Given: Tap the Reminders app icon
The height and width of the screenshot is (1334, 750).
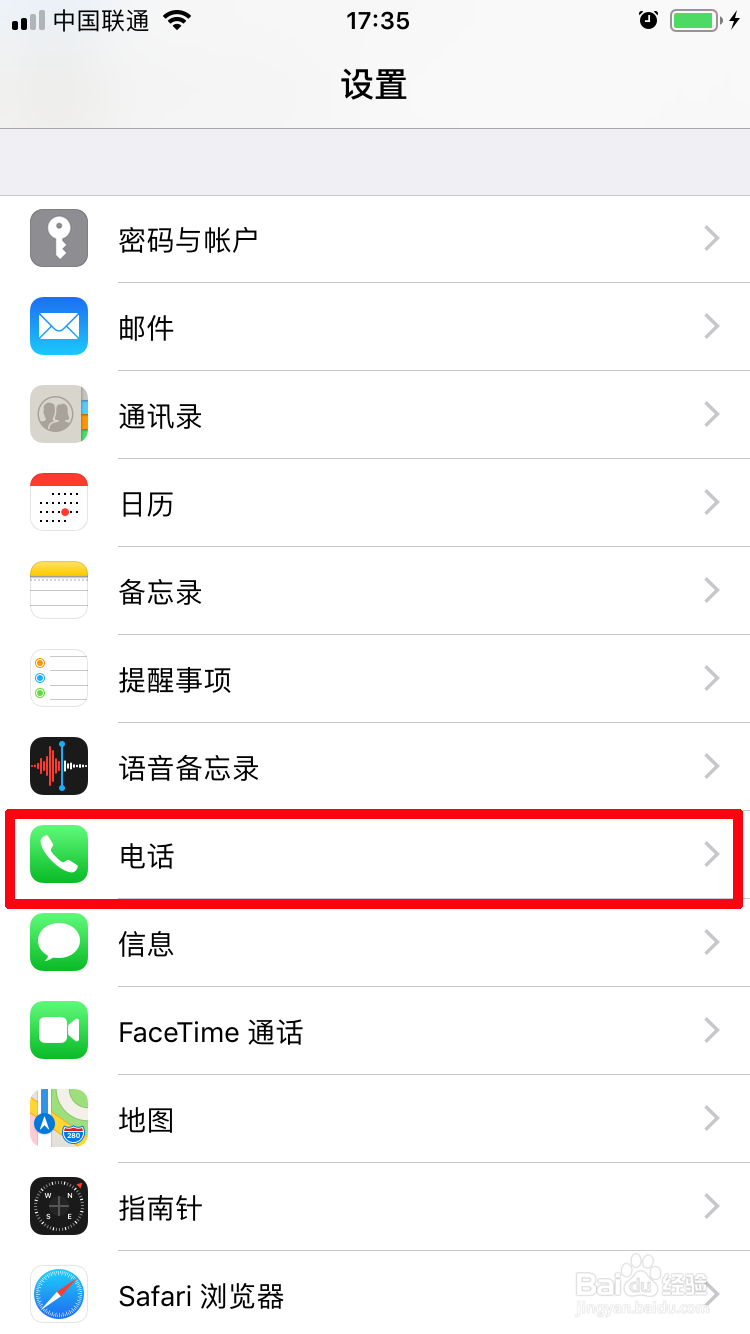Looking at the screenshot, I should (x=58, y=678).
